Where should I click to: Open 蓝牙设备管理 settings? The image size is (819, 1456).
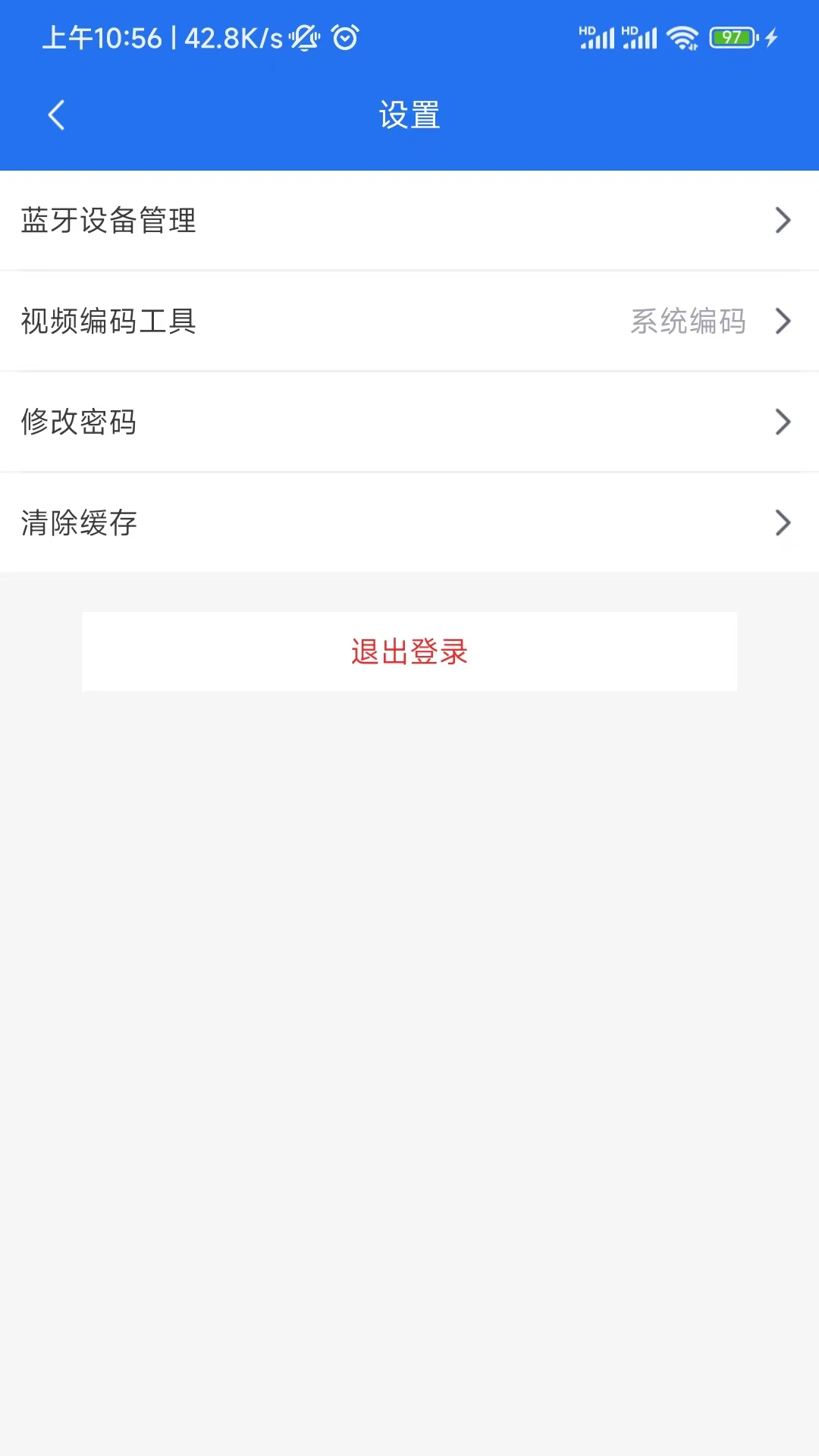coord(409,221)
